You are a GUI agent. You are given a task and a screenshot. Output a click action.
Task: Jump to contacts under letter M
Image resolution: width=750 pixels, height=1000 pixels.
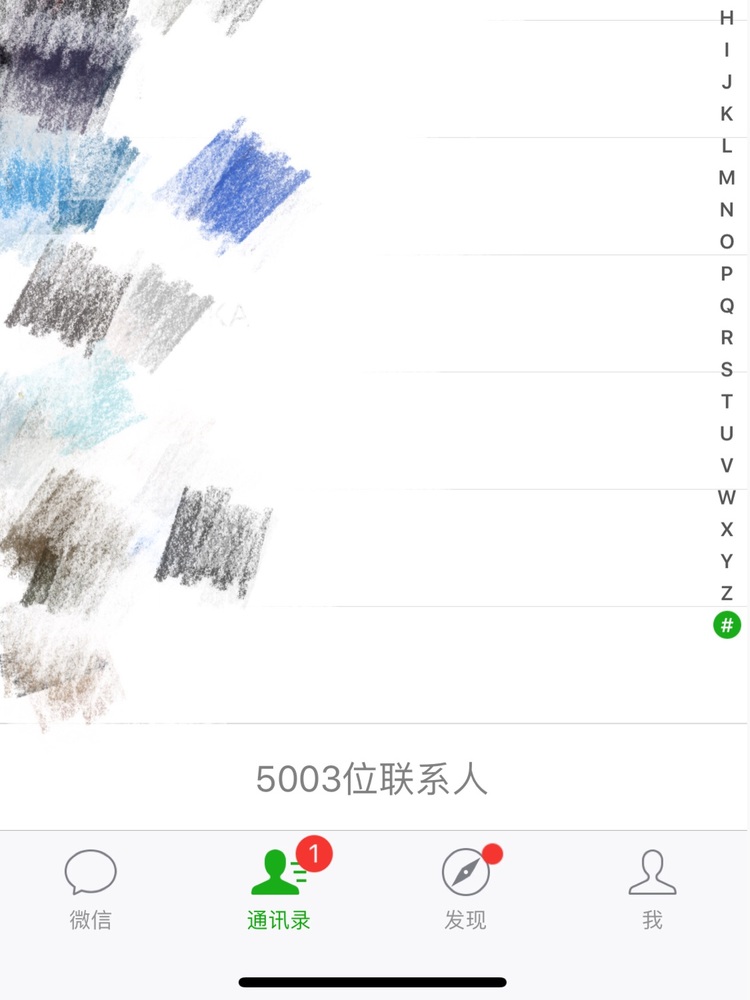[x=727, y=178]
